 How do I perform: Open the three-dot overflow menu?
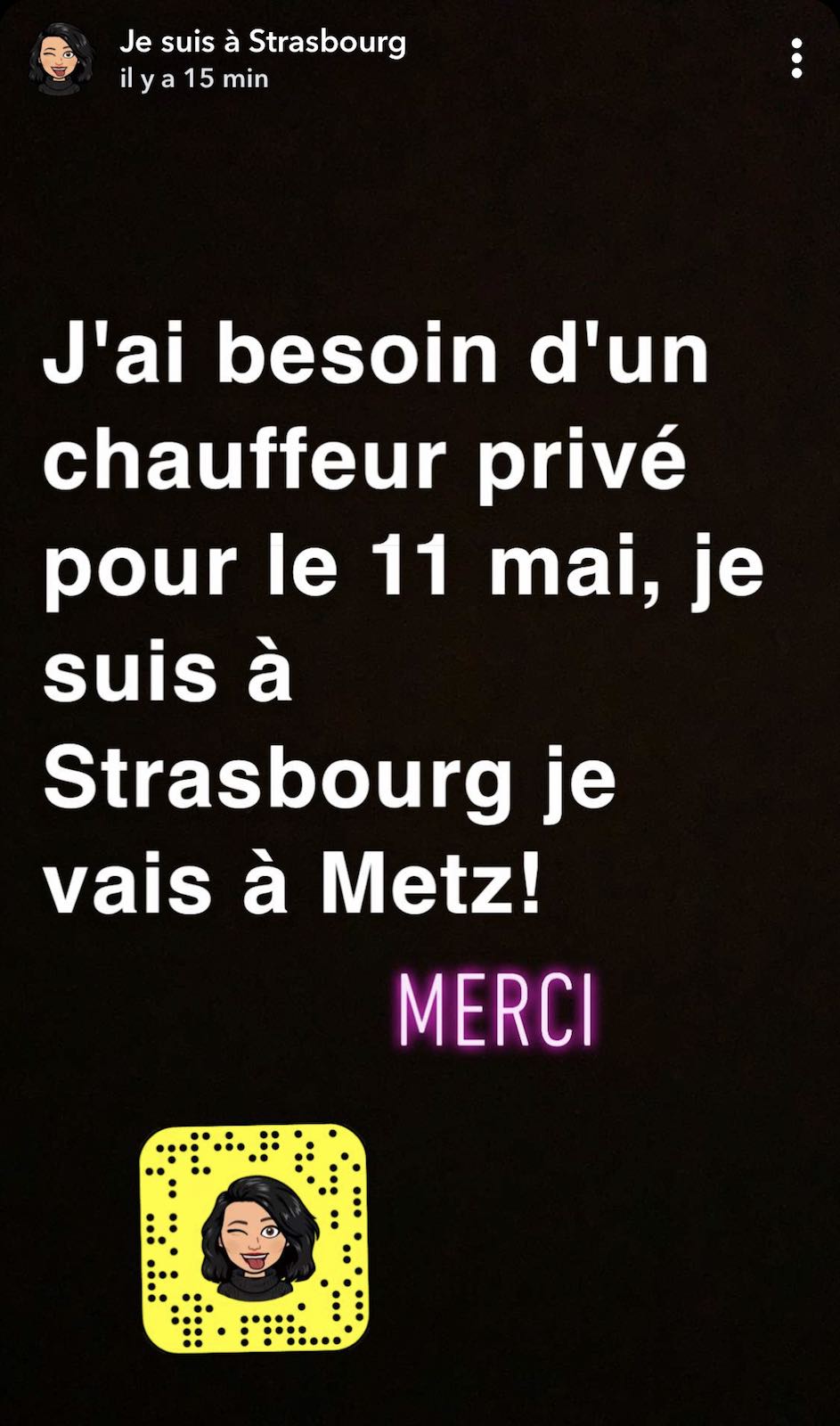tap(796, 59)
